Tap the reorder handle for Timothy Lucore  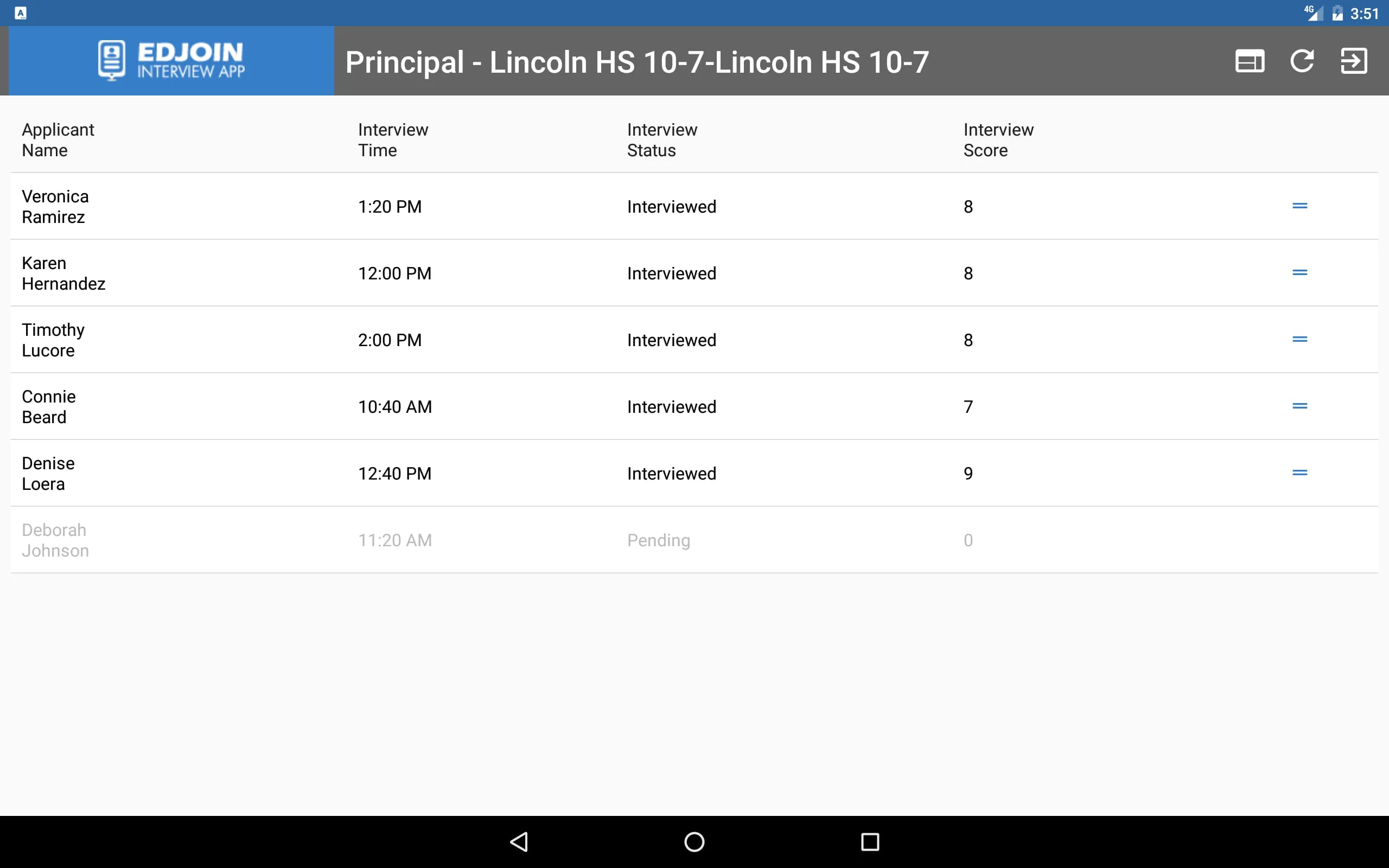click(1299, 339)
